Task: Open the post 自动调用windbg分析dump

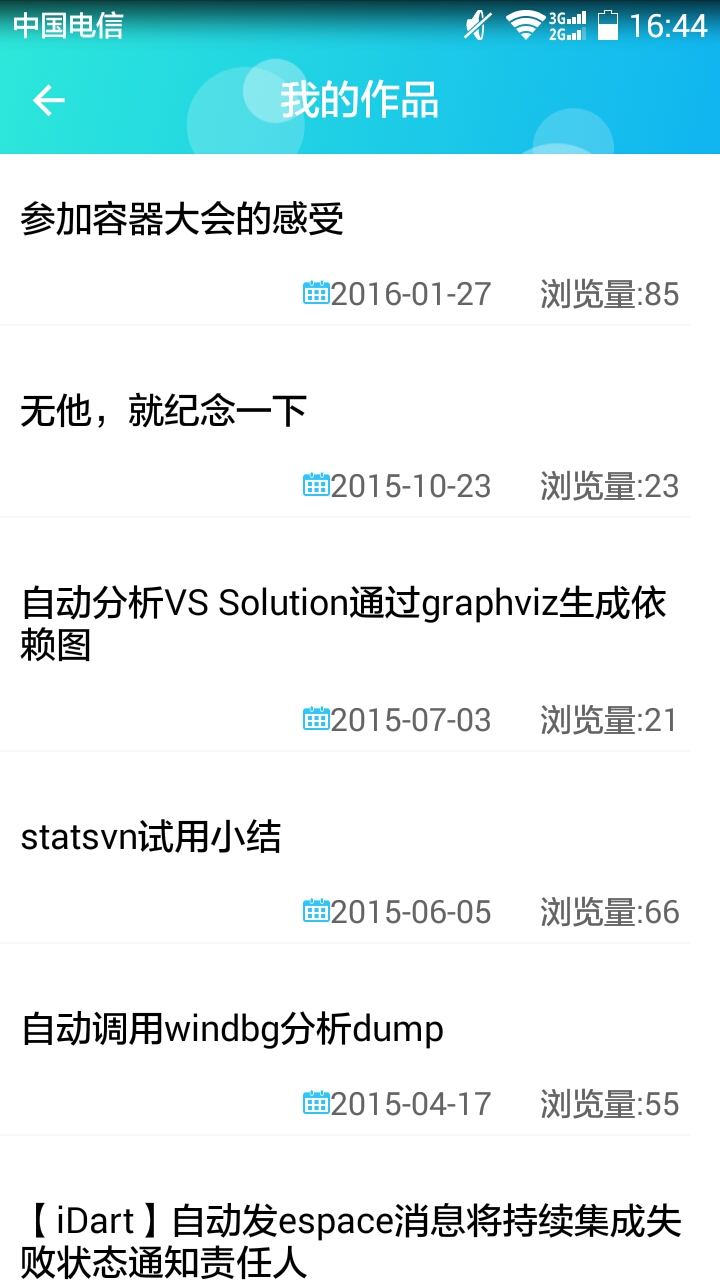Action: (232, 1029)
